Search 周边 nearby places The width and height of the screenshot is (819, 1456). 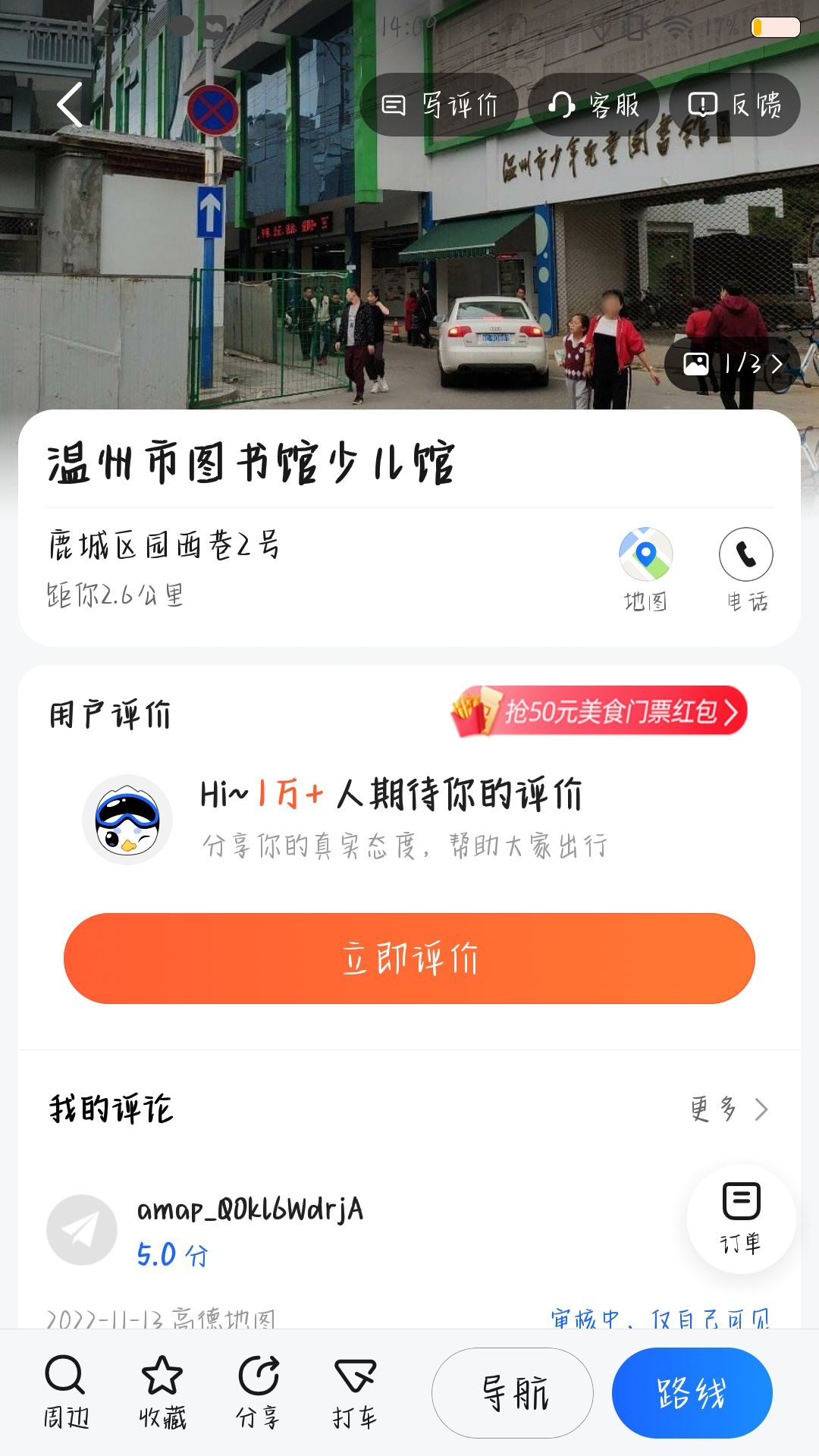pyautogui.click(x=66, y=1392)
